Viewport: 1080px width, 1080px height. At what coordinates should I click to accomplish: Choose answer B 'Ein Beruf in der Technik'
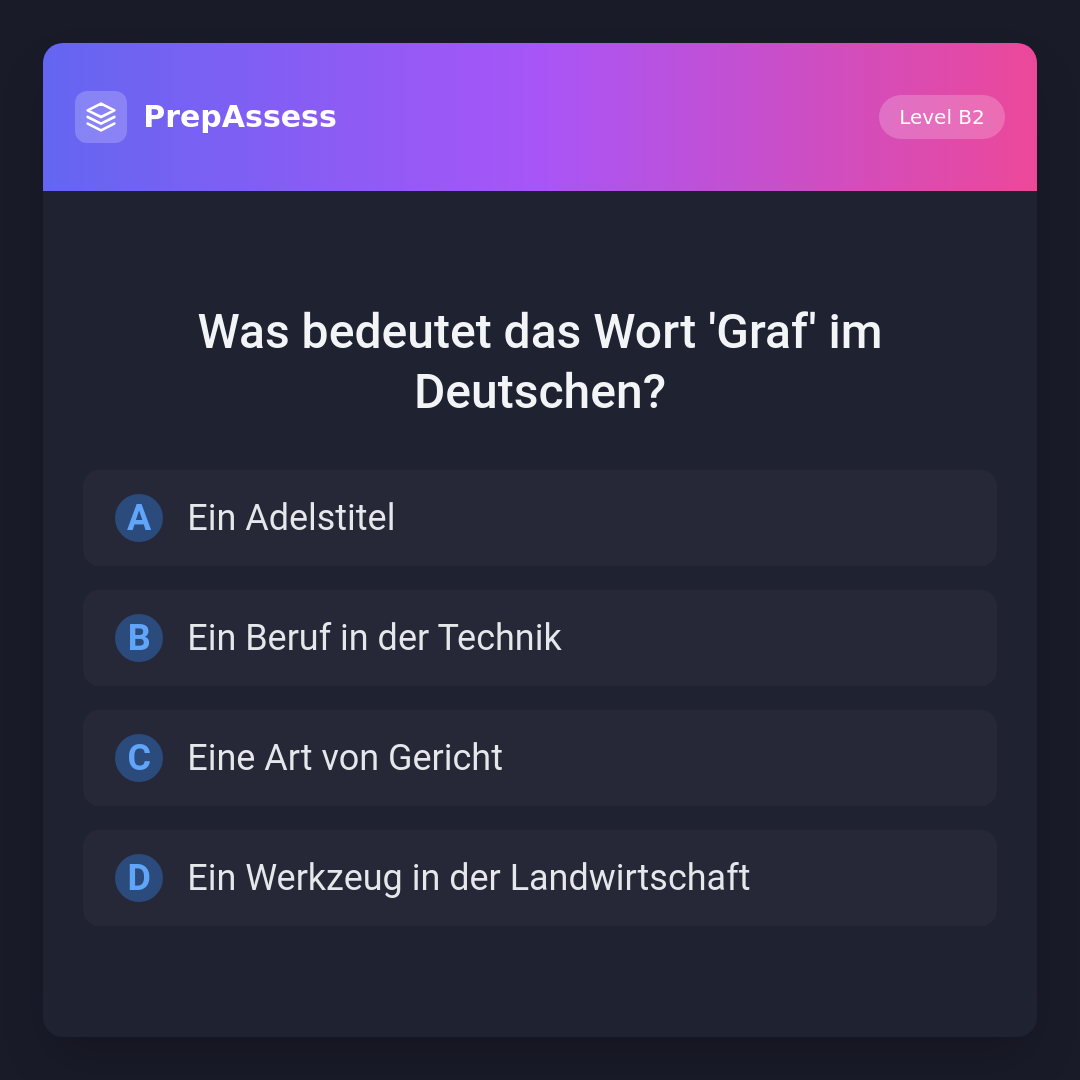point(540,638)
